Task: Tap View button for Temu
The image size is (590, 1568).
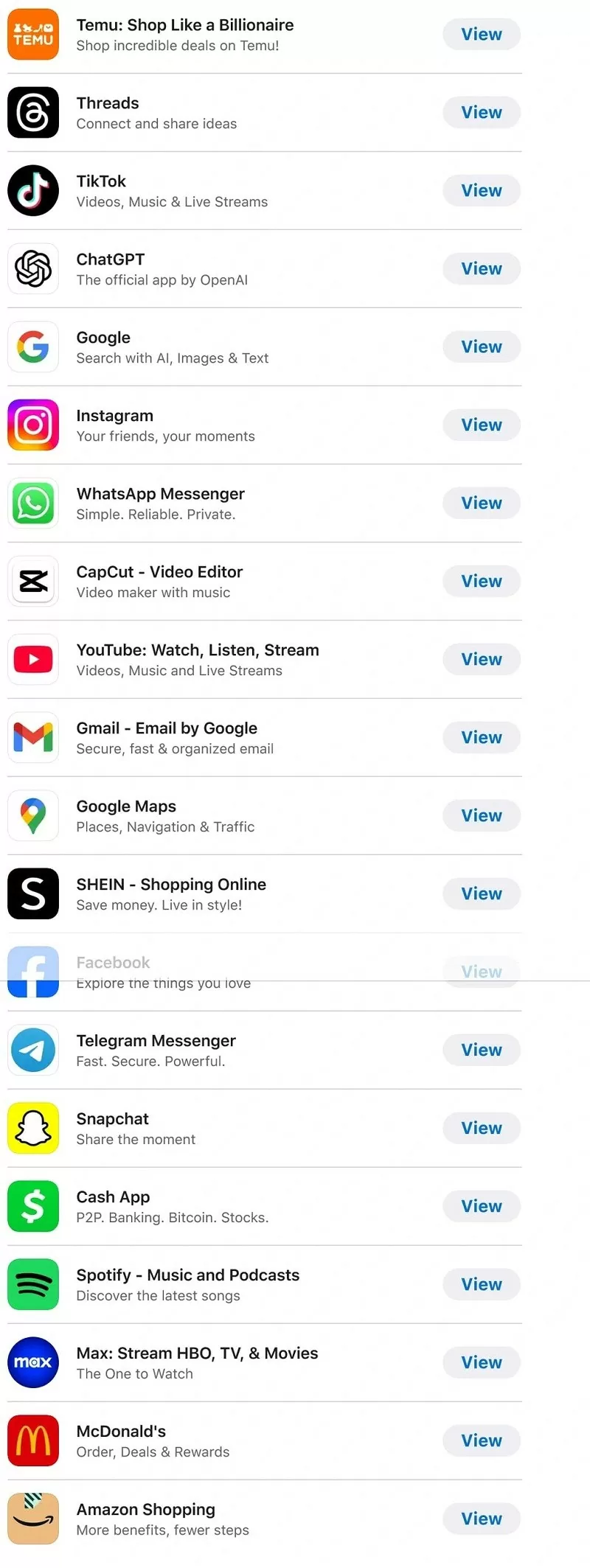Action: pyautogui.click(x=482, y=35)
